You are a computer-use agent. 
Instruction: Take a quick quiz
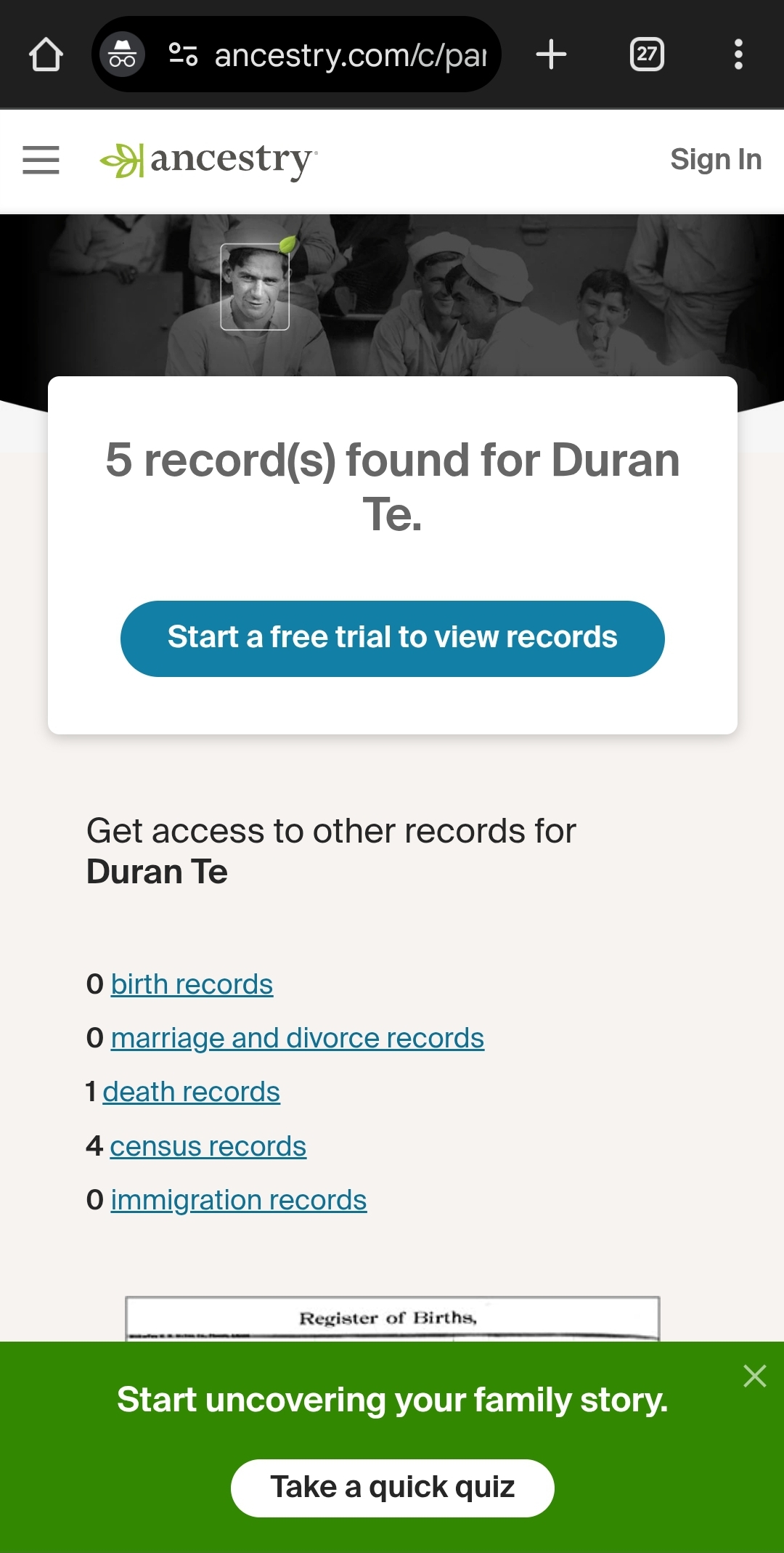point(392,1487)
